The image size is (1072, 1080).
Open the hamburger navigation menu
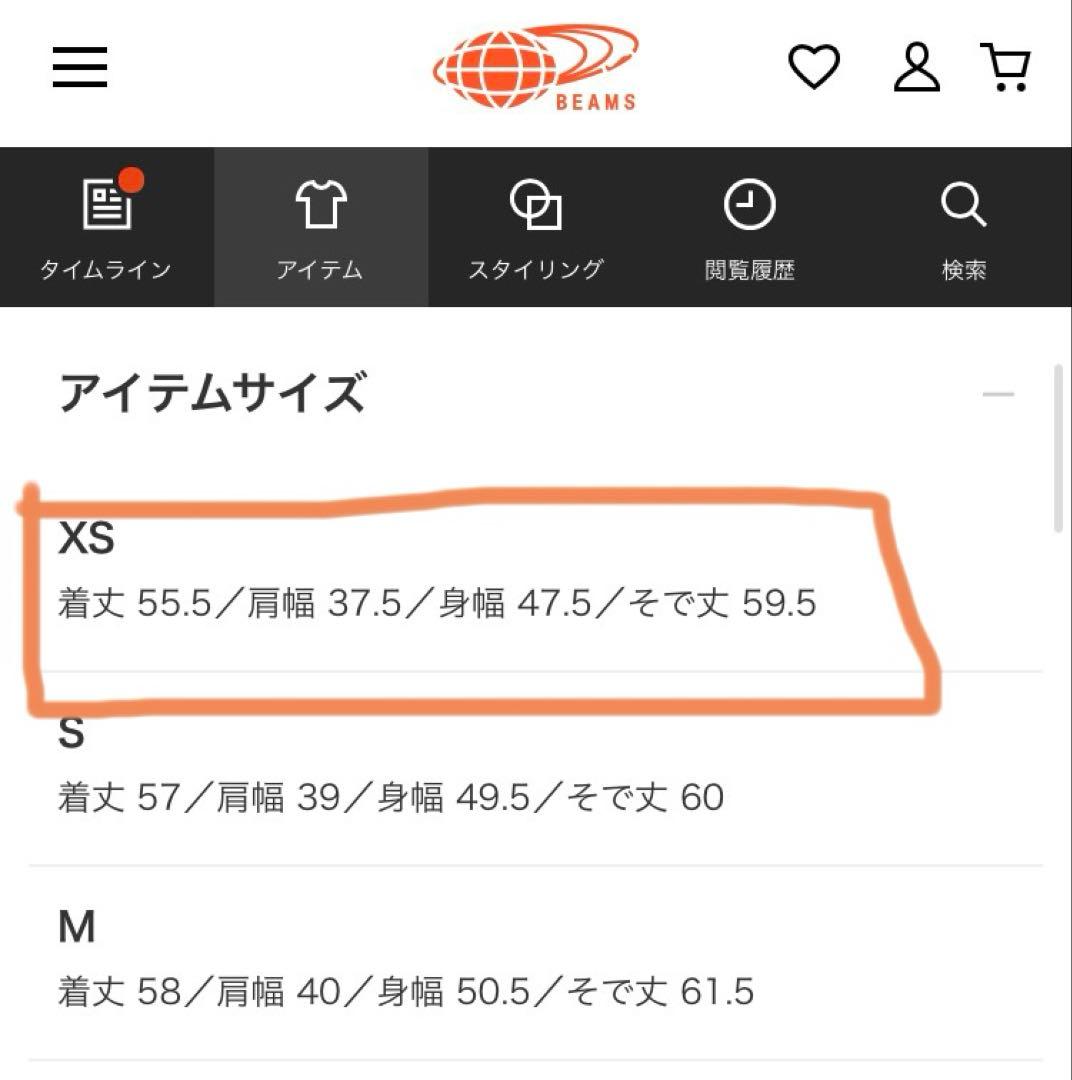tap(81, 67)
